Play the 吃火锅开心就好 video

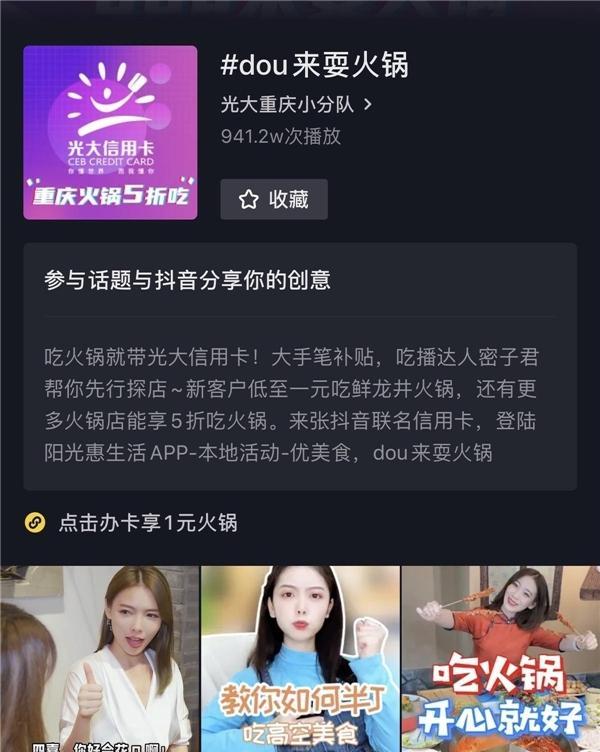pyautogui.click(x=499, y=658)
